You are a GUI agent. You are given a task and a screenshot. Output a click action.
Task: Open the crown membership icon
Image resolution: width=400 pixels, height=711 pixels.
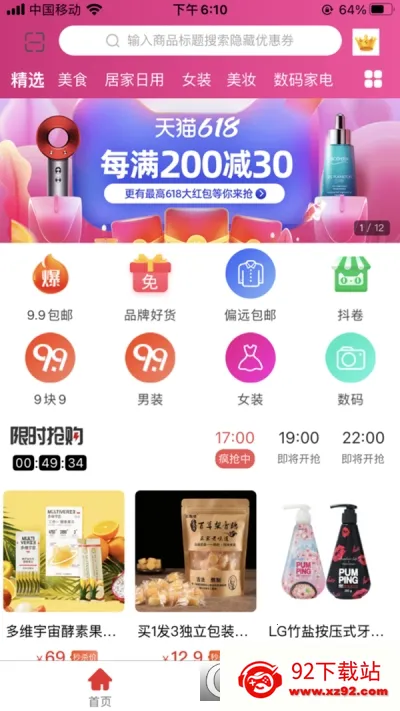[366, 42]
